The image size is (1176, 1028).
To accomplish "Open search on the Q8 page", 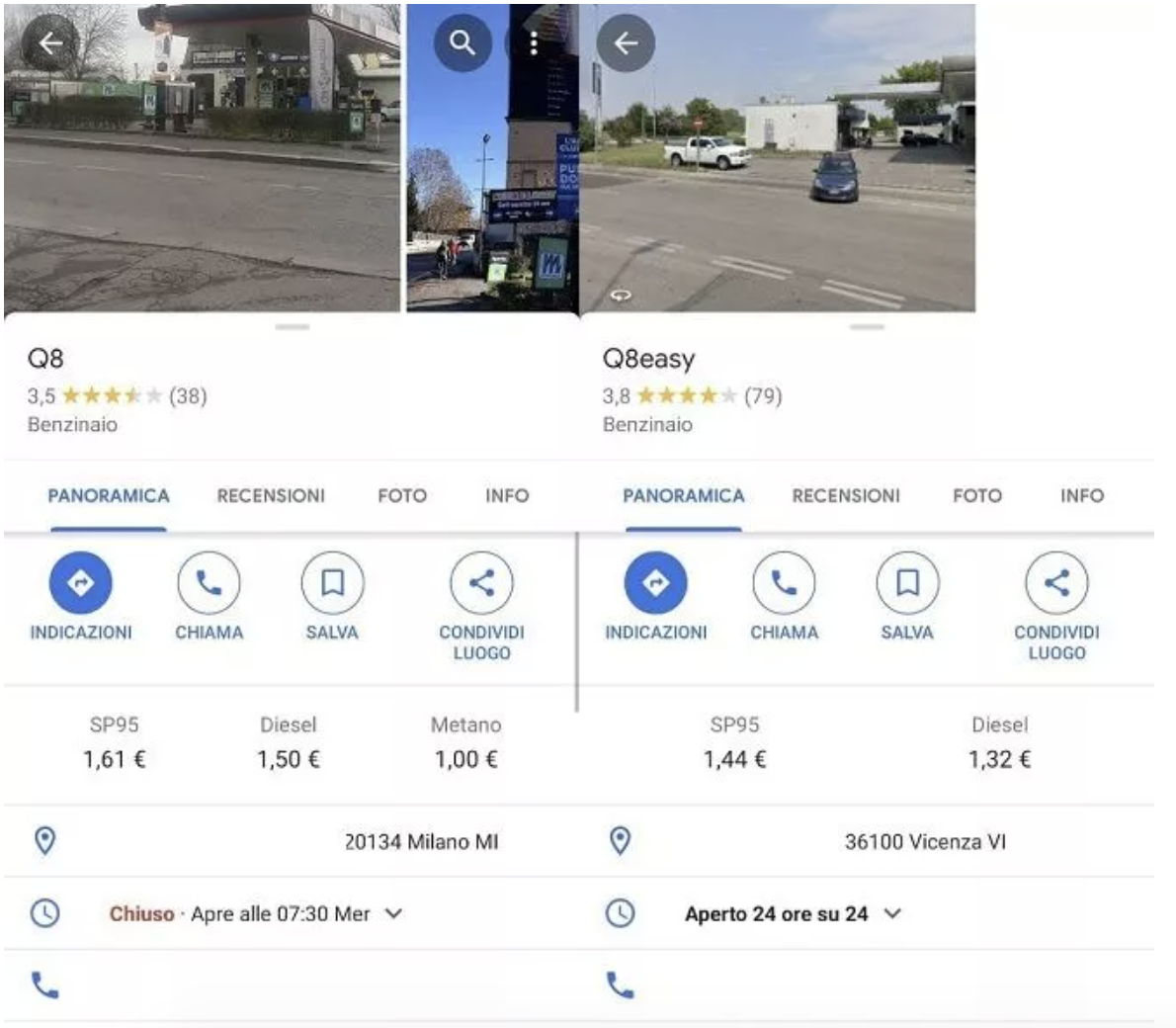I will tap(462, 43).
